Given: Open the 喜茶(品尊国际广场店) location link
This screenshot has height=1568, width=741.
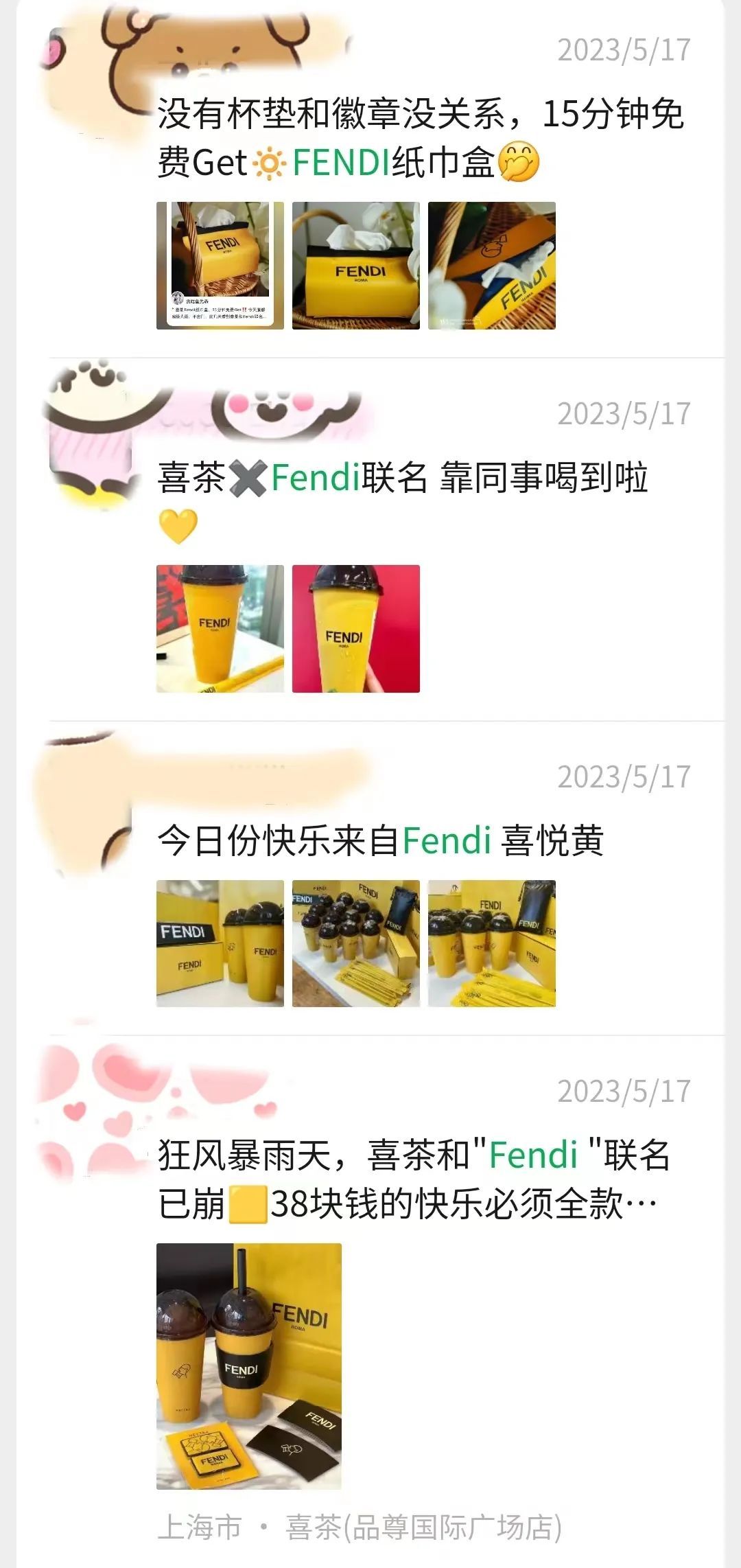Looking at the screenshot, I should click(x=423, y=1527).
